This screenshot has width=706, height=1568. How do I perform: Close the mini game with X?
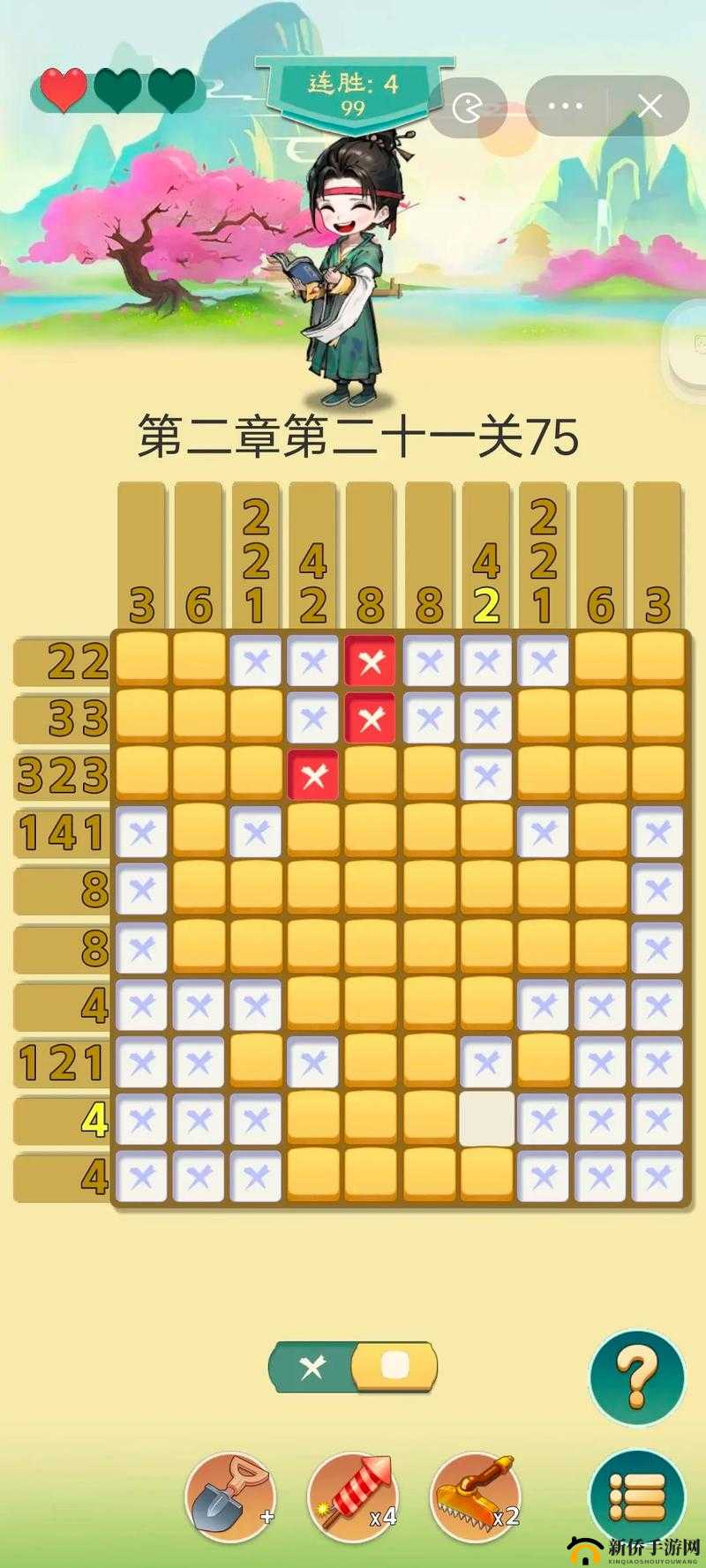click(650, 107)
